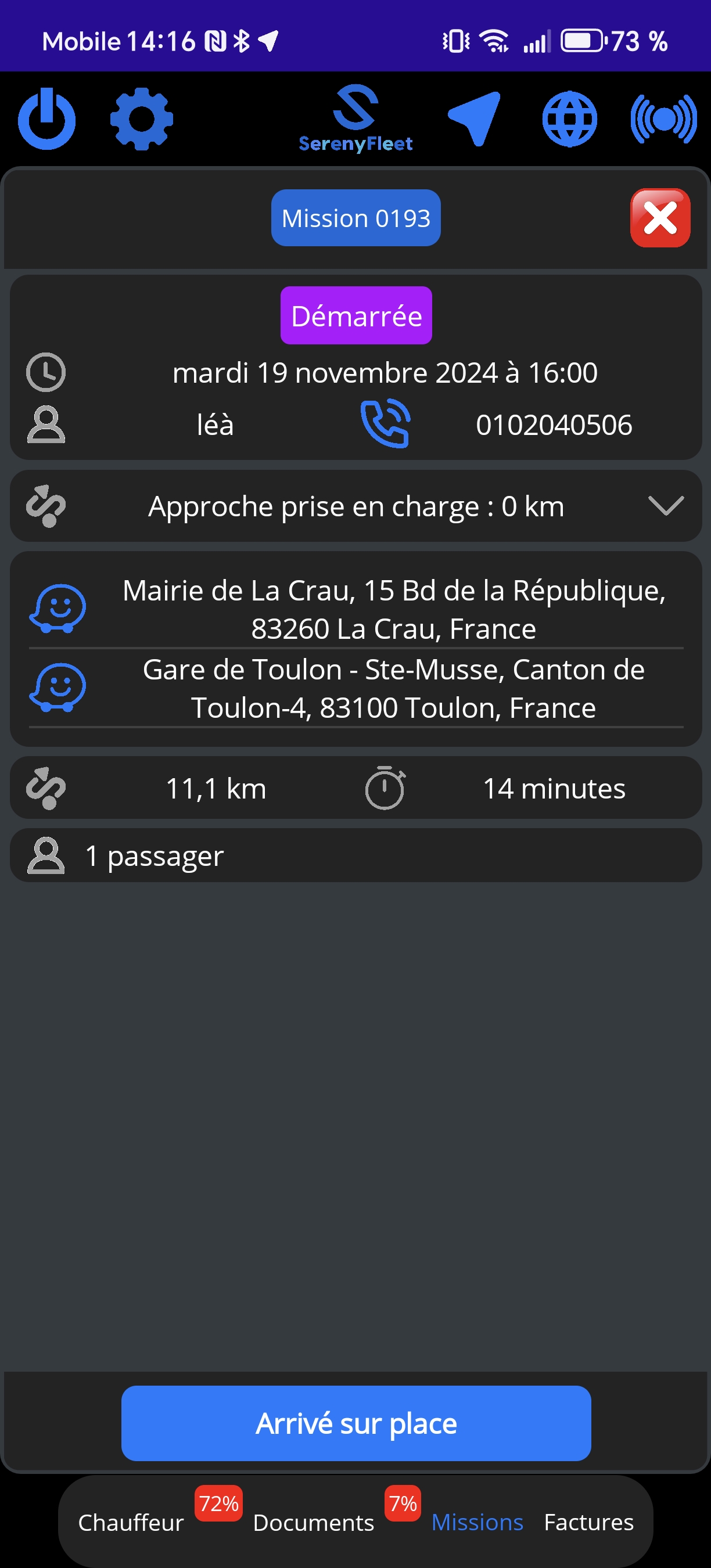The height and width of the screenshot is (1568, 711).
Task: Open the globe icon
Action: (569, 119)
